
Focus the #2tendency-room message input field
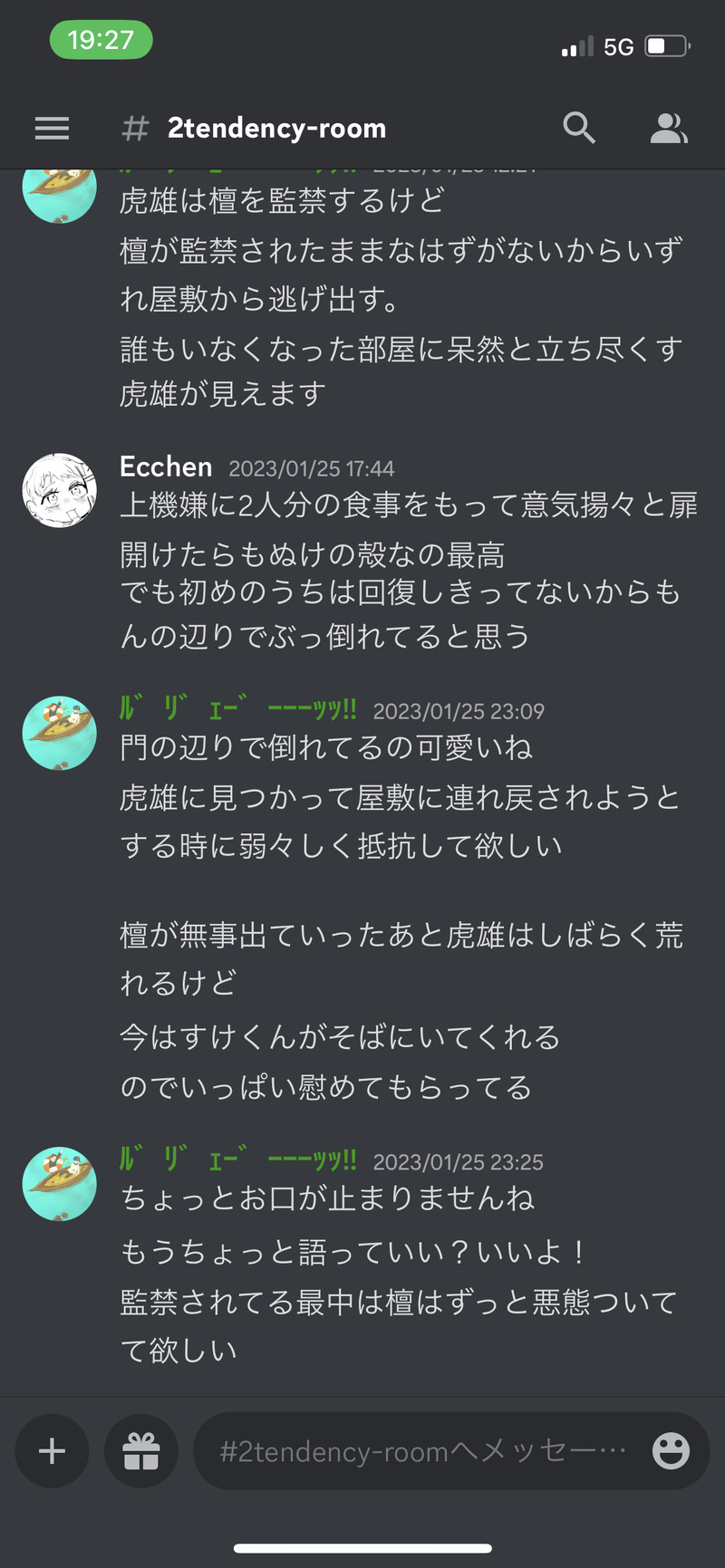point(421,1451)
